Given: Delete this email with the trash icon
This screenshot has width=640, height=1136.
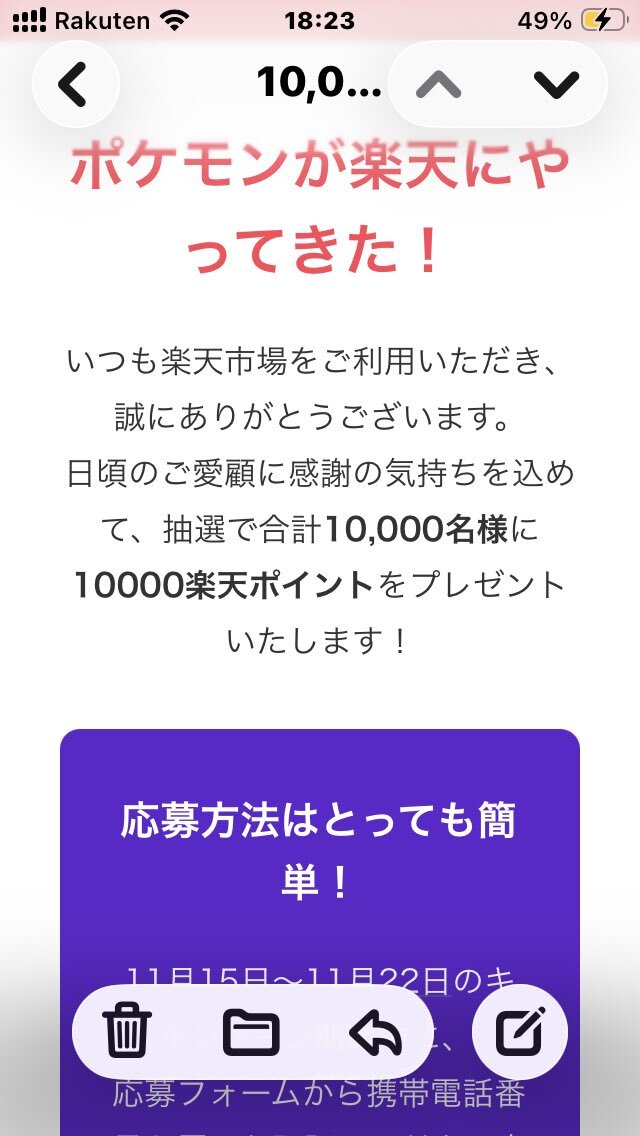Looking at the screenshot, I should (x=127, y=1031).
